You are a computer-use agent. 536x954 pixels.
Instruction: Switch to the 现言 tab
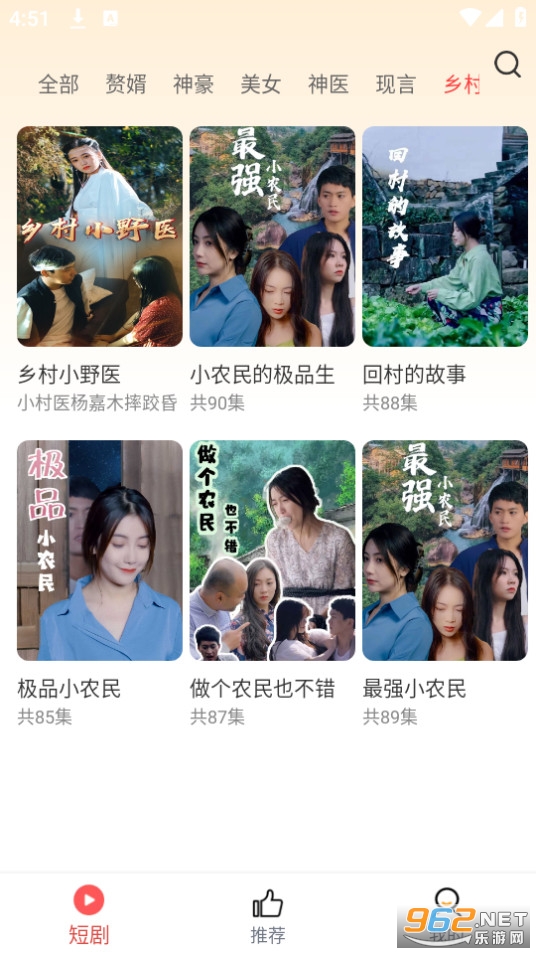(x=396, y=84)
